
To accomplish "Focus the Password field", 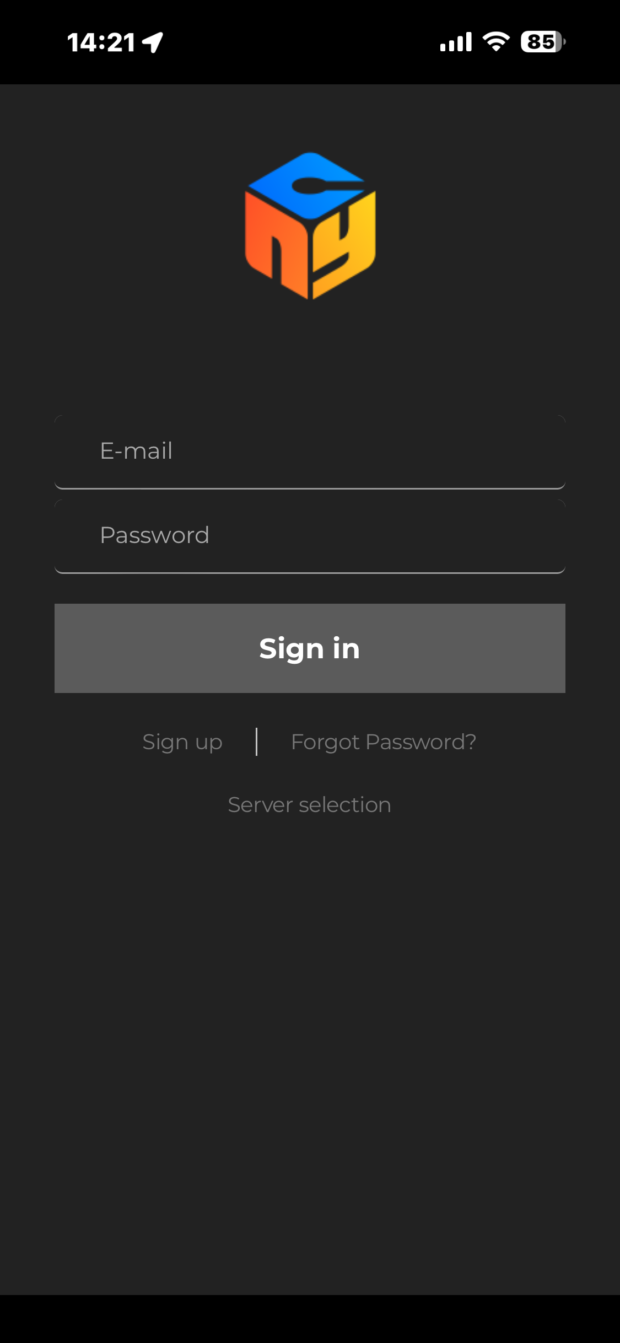I will click(x=310, y=536).
